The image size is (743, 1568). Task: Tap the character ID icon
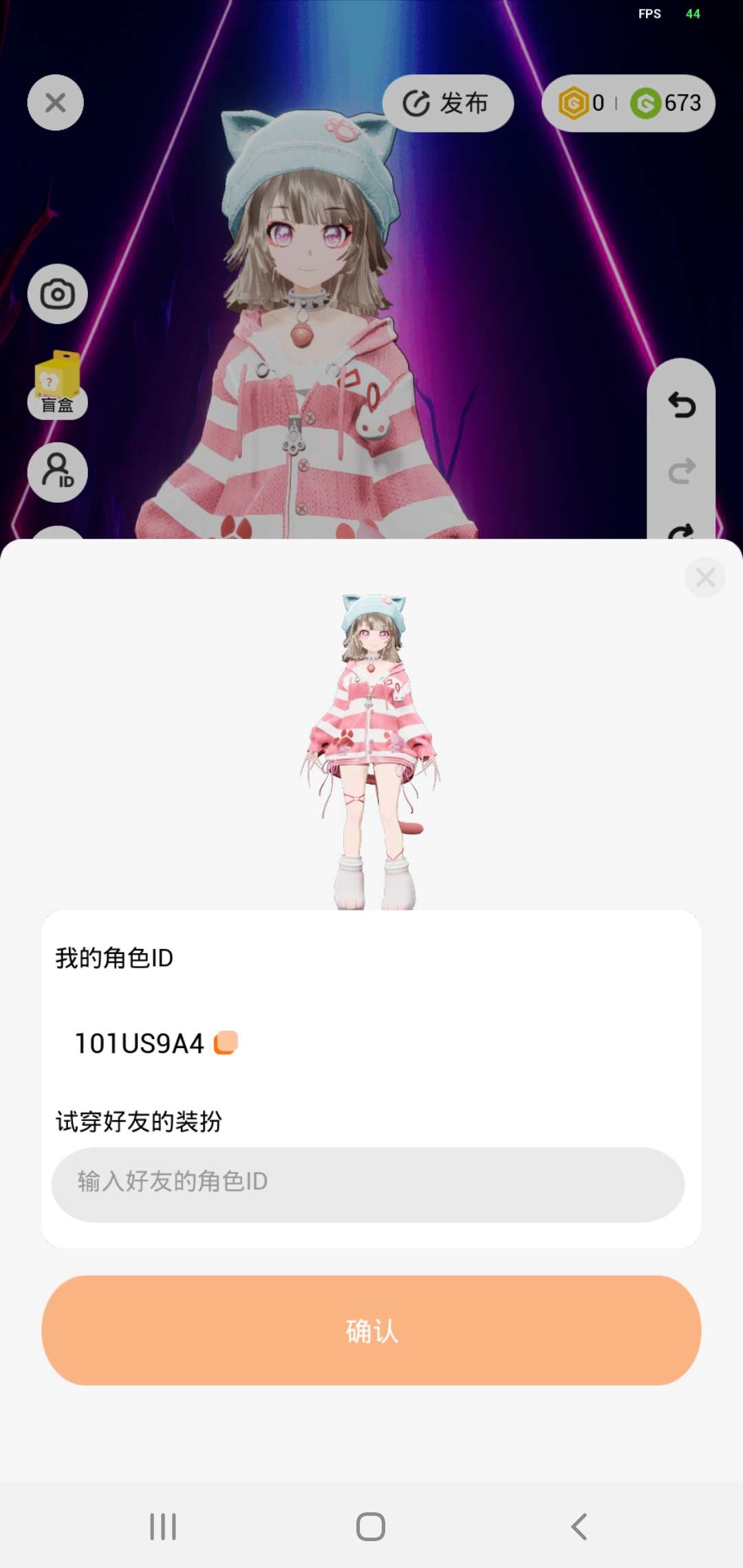[x=57, y=472]
